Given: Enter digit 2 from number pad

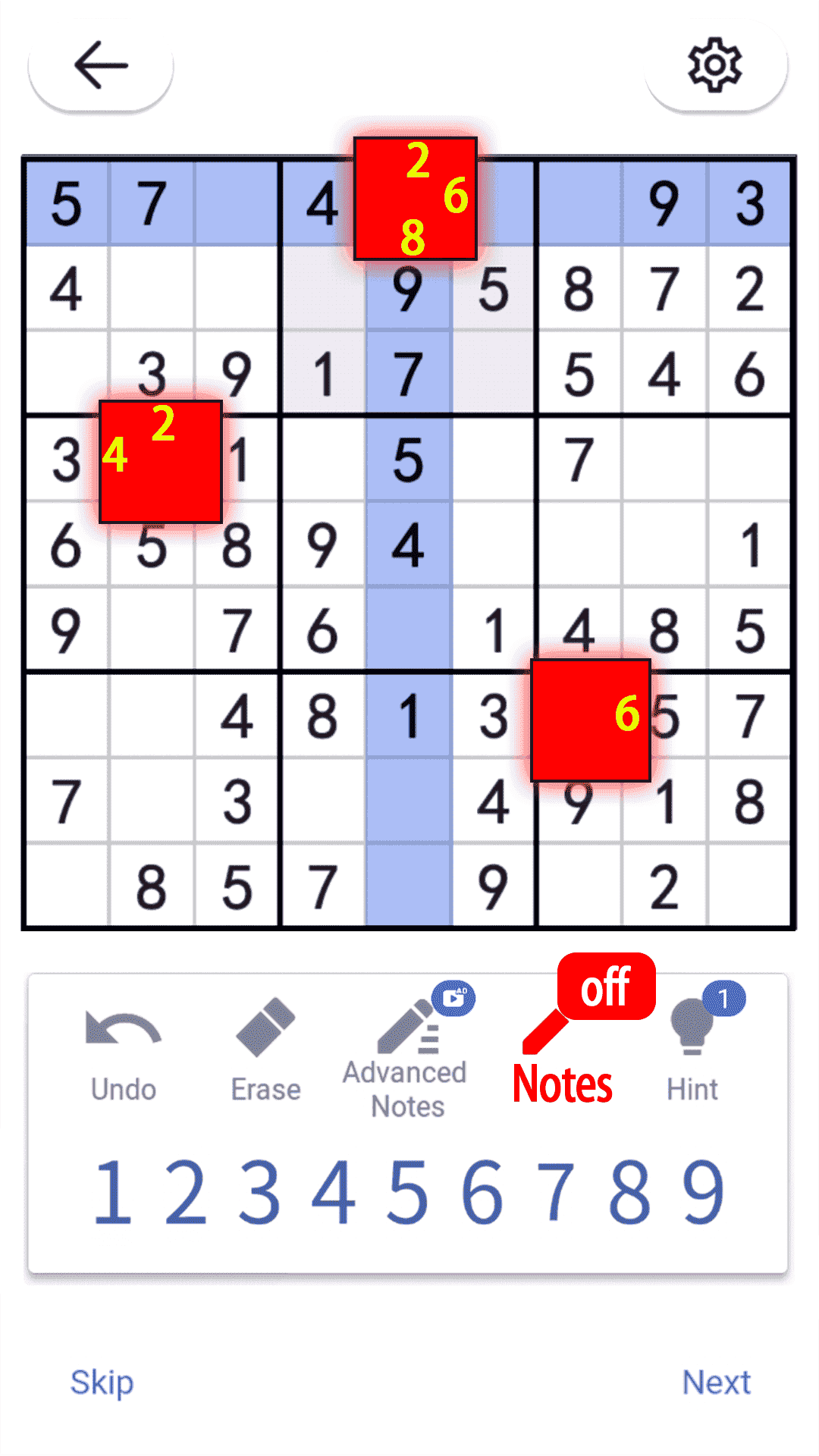Looking at the screenshot, I should click(186, 1192).
